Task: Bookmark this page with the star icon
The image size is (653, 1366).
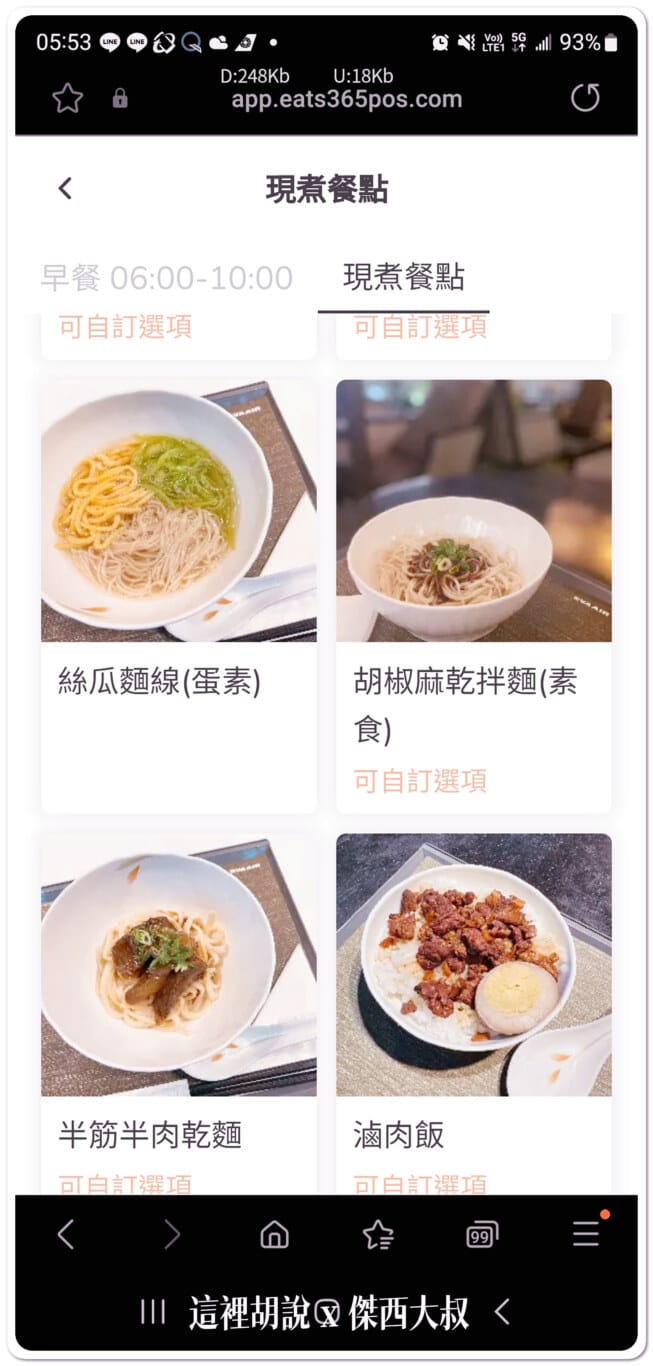Action: [67, 98]
